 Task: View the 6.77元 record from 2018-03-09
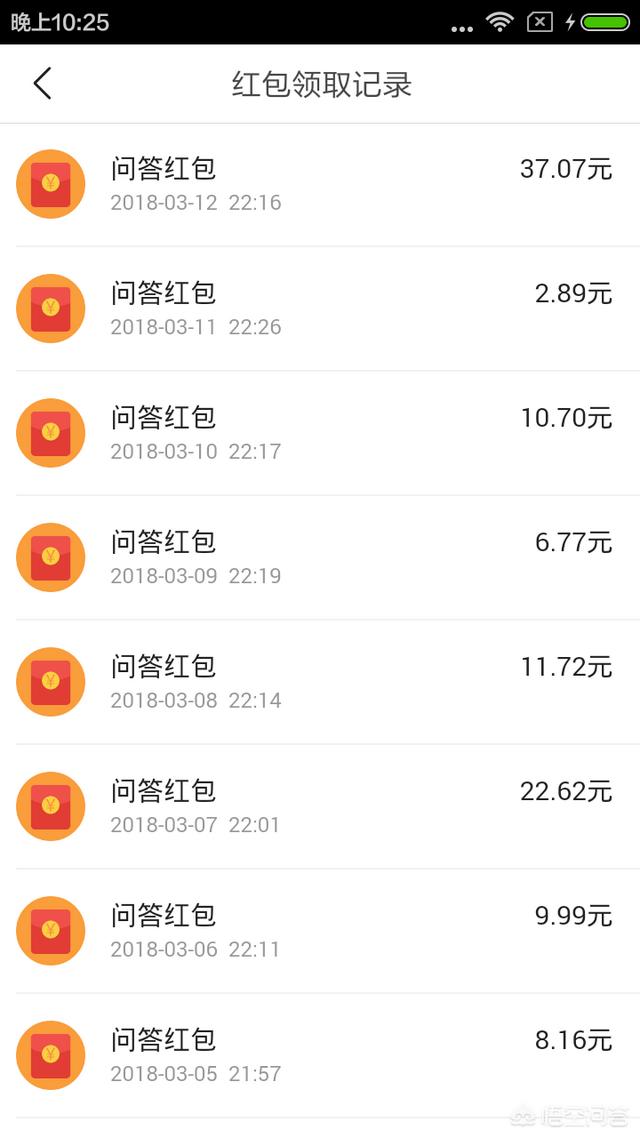320,557
